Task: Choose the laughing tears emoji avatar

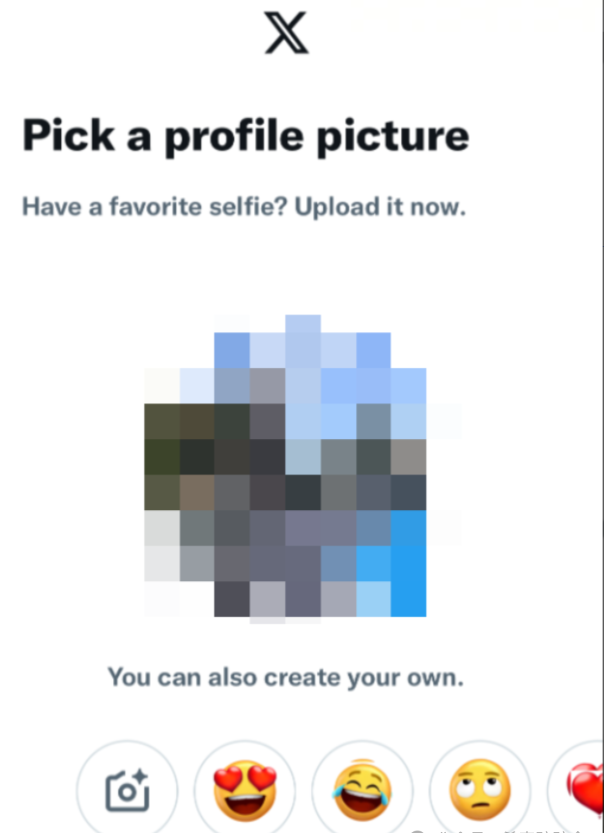Action: pyautogui.click(x=362, y=790)
